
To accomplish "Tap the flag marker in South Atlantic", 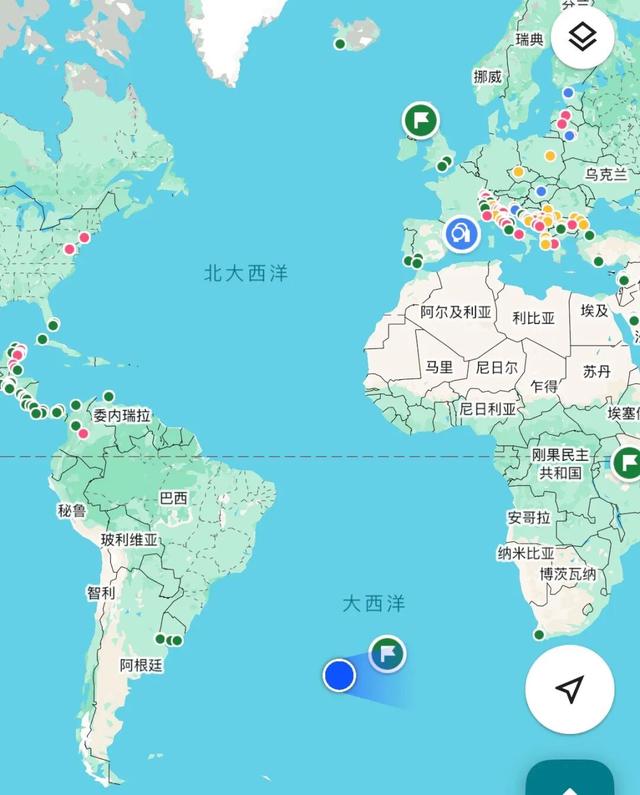I will [387, 654].
